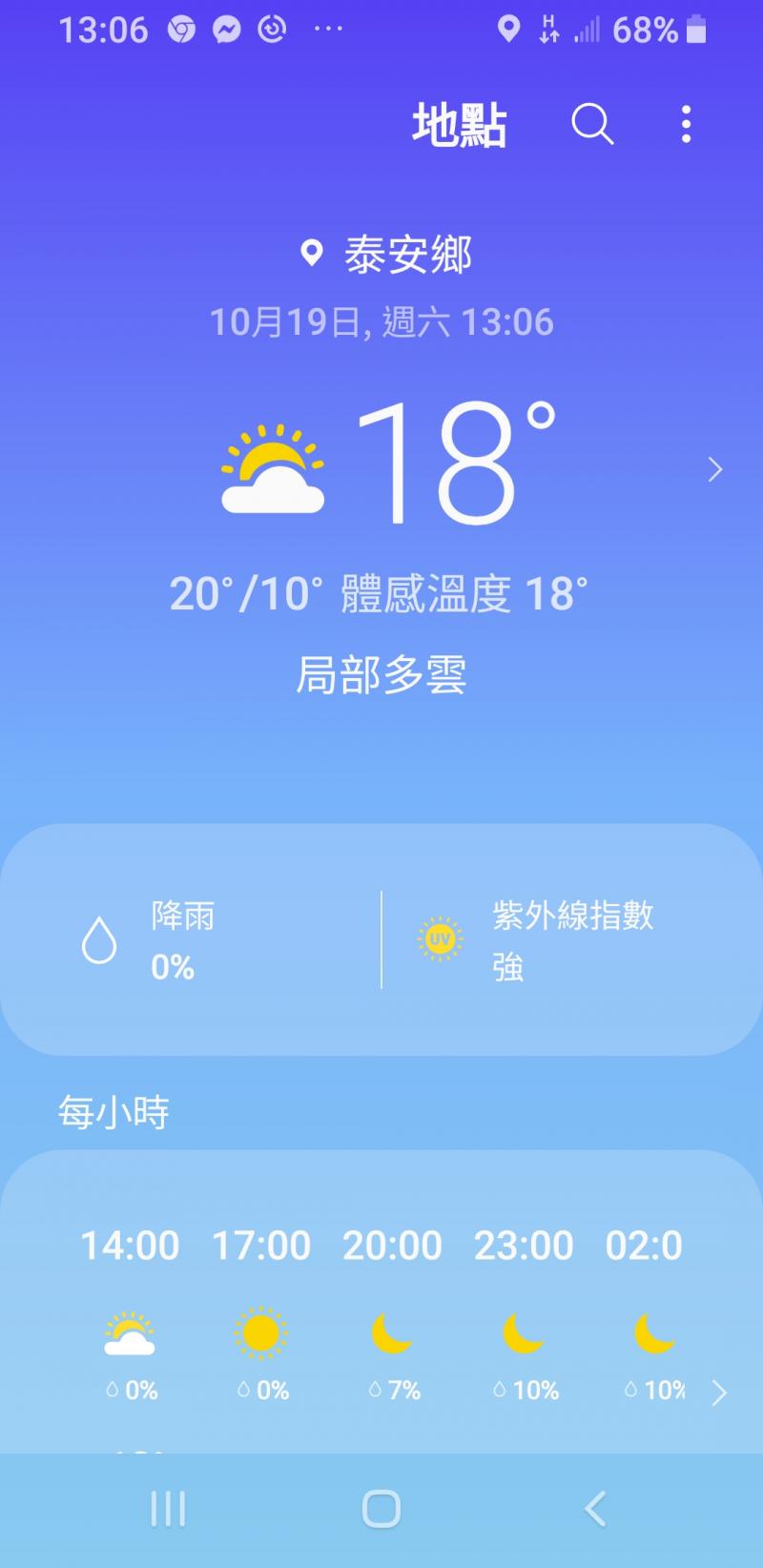Image resolution: width=763 pixels, height=1568 pixels.
Task: Go back using the system back button
Action: pyautogui.click(x=595, y=1509)
